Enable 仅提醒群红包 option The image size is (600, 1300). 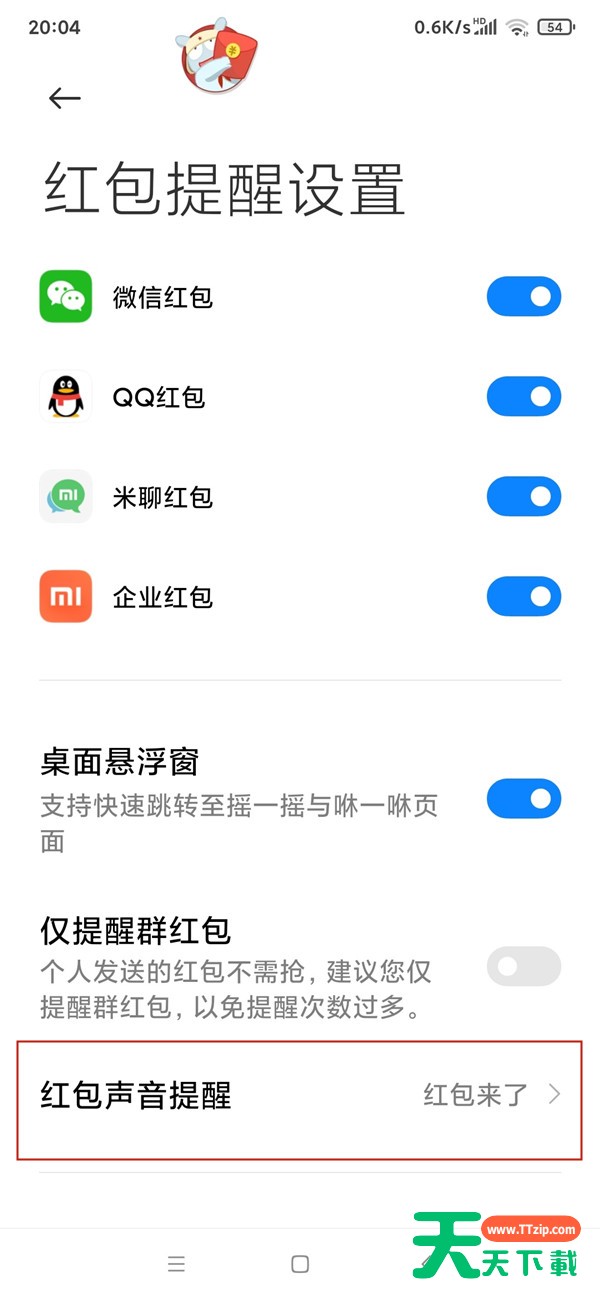tap(523, 967)
